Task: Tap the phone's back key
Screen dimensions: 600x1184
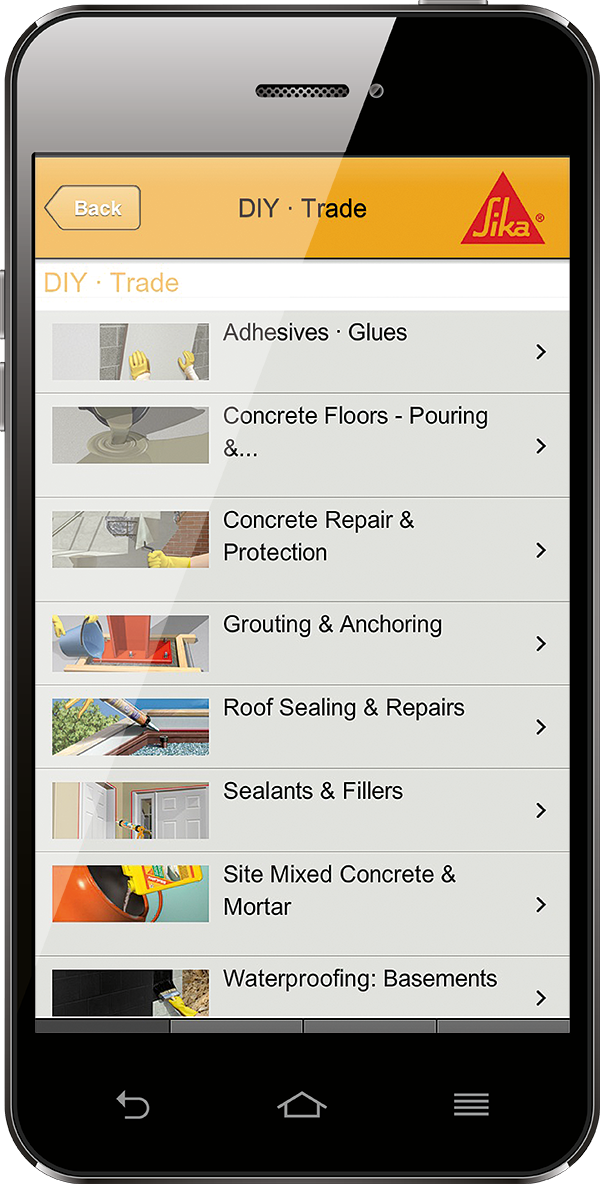Action: pos(133,1105)
